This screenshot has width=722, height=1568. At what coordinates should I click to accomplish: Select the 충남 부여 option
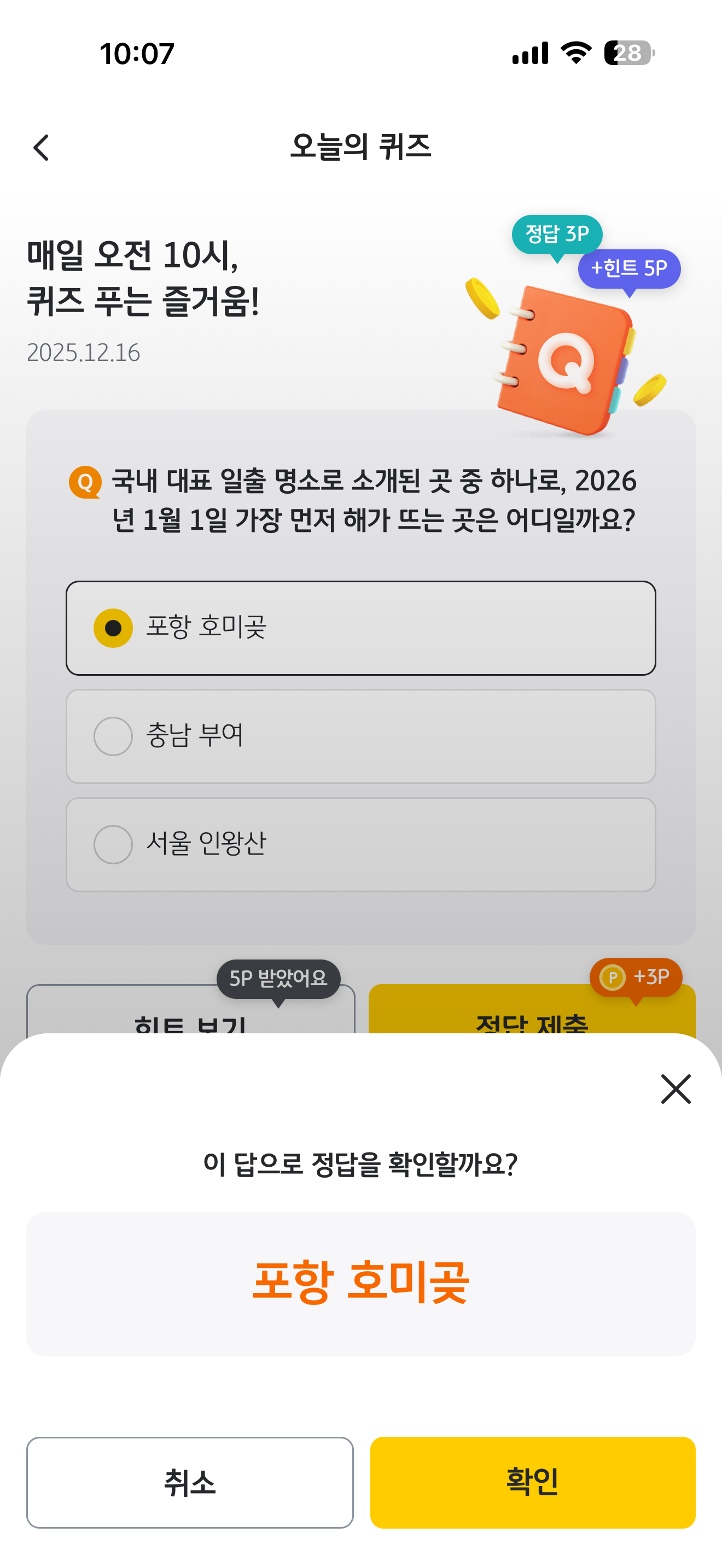tap(360, 736)
